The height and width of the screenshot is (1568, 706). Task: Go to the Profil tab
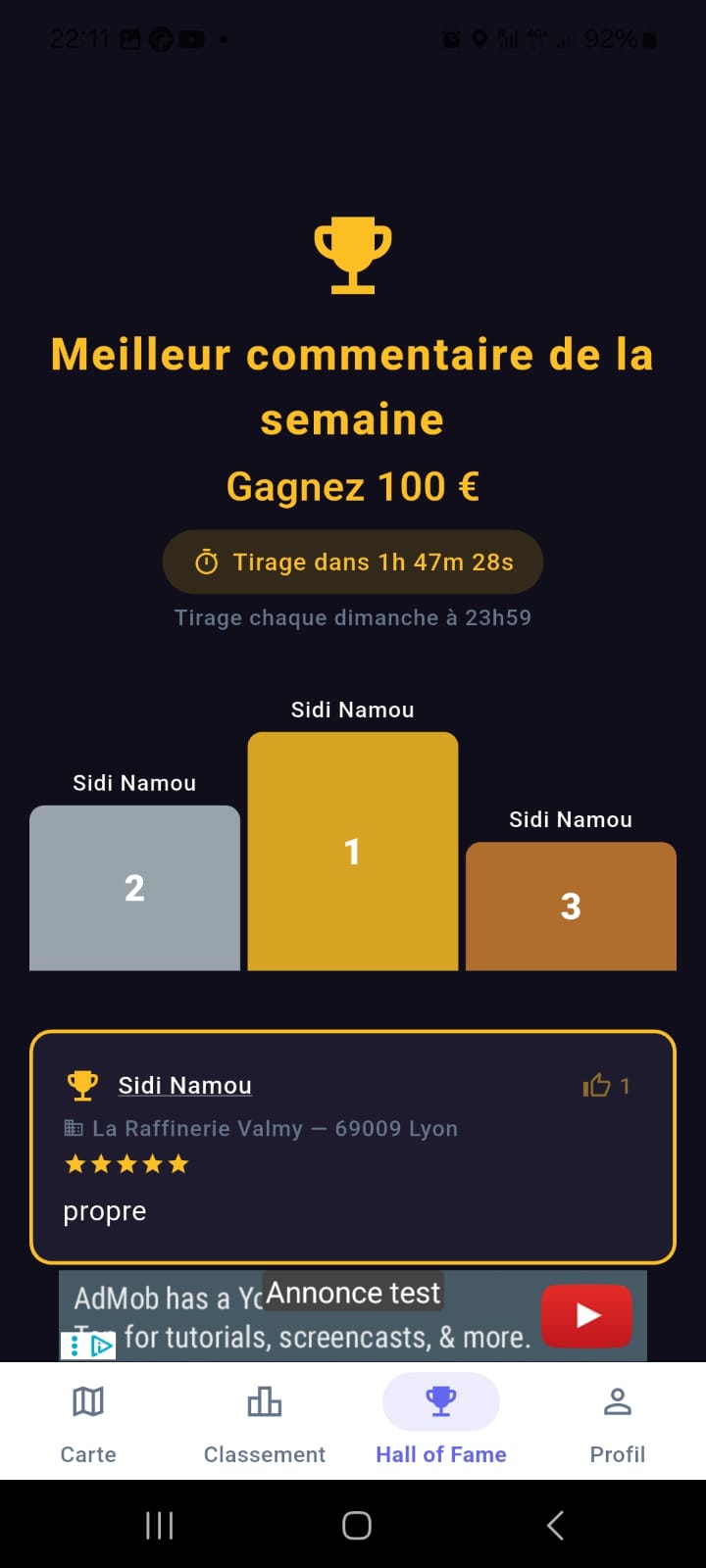[618, 1421]
